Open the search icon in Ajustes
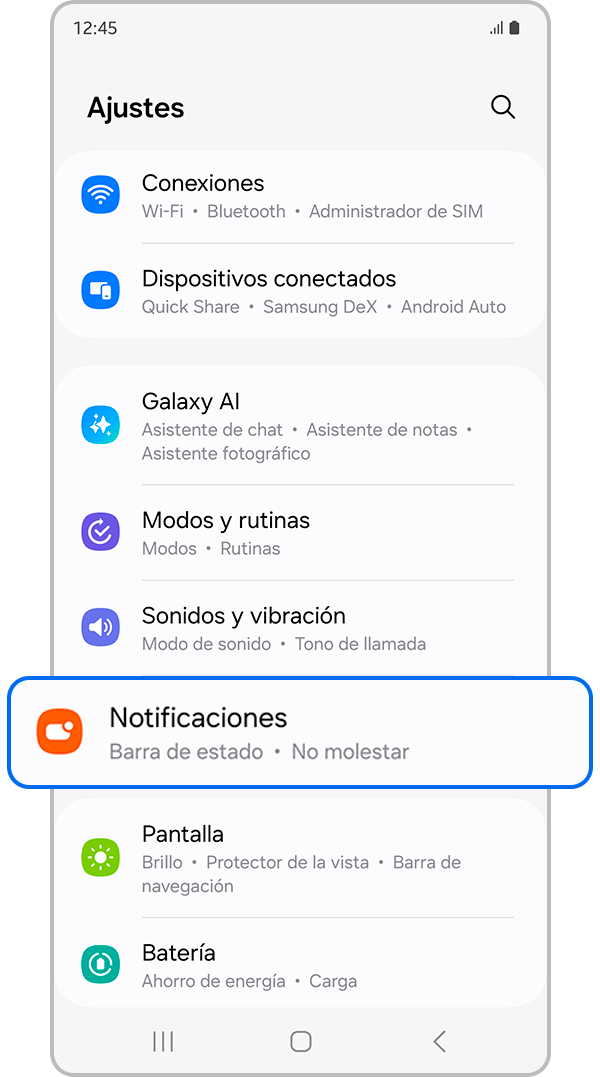The height and width of the screenshot is (1077, 600). [503, 107]
